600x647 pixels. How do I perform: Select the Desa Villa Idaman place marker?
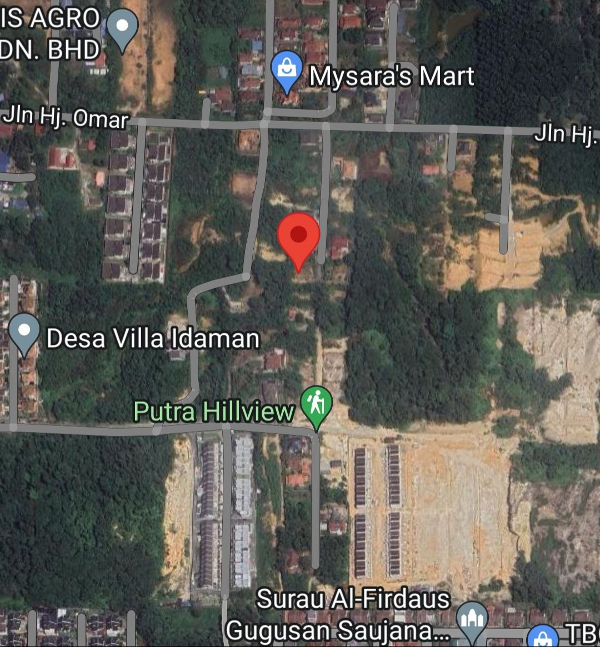[24, 331]
